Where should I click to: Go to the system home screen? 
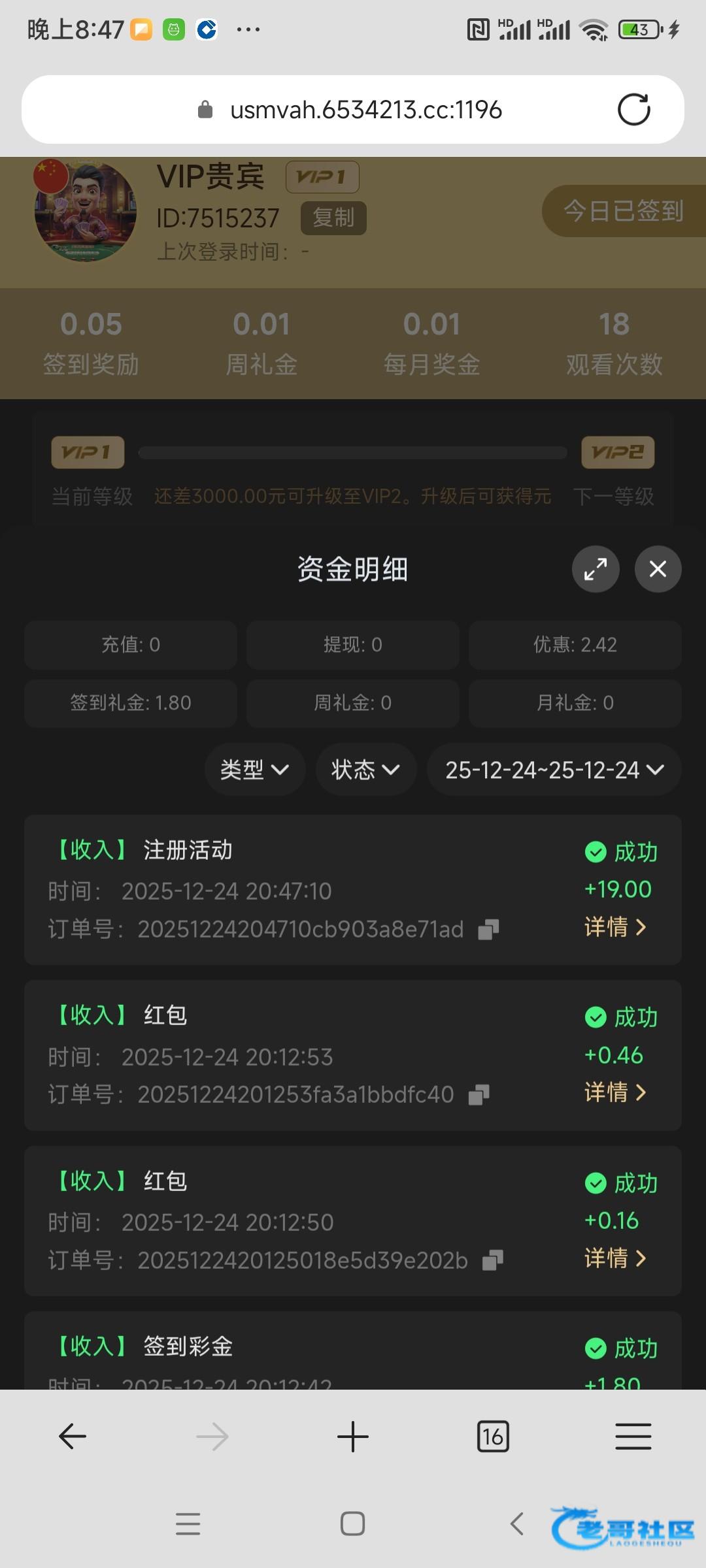pos(352,1524)
